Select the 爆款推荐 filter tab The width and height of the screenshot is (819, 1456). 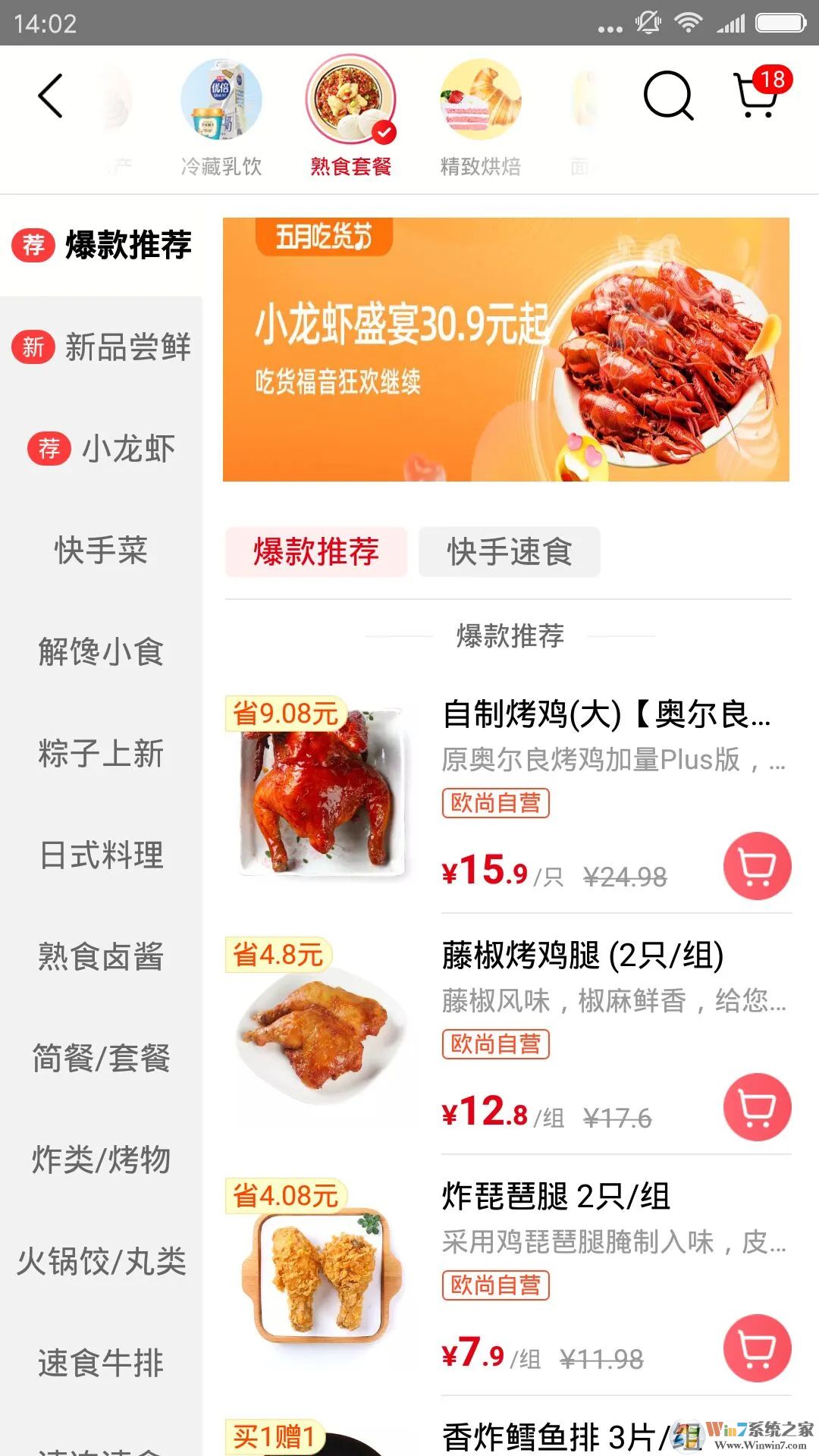click(315, 553)
